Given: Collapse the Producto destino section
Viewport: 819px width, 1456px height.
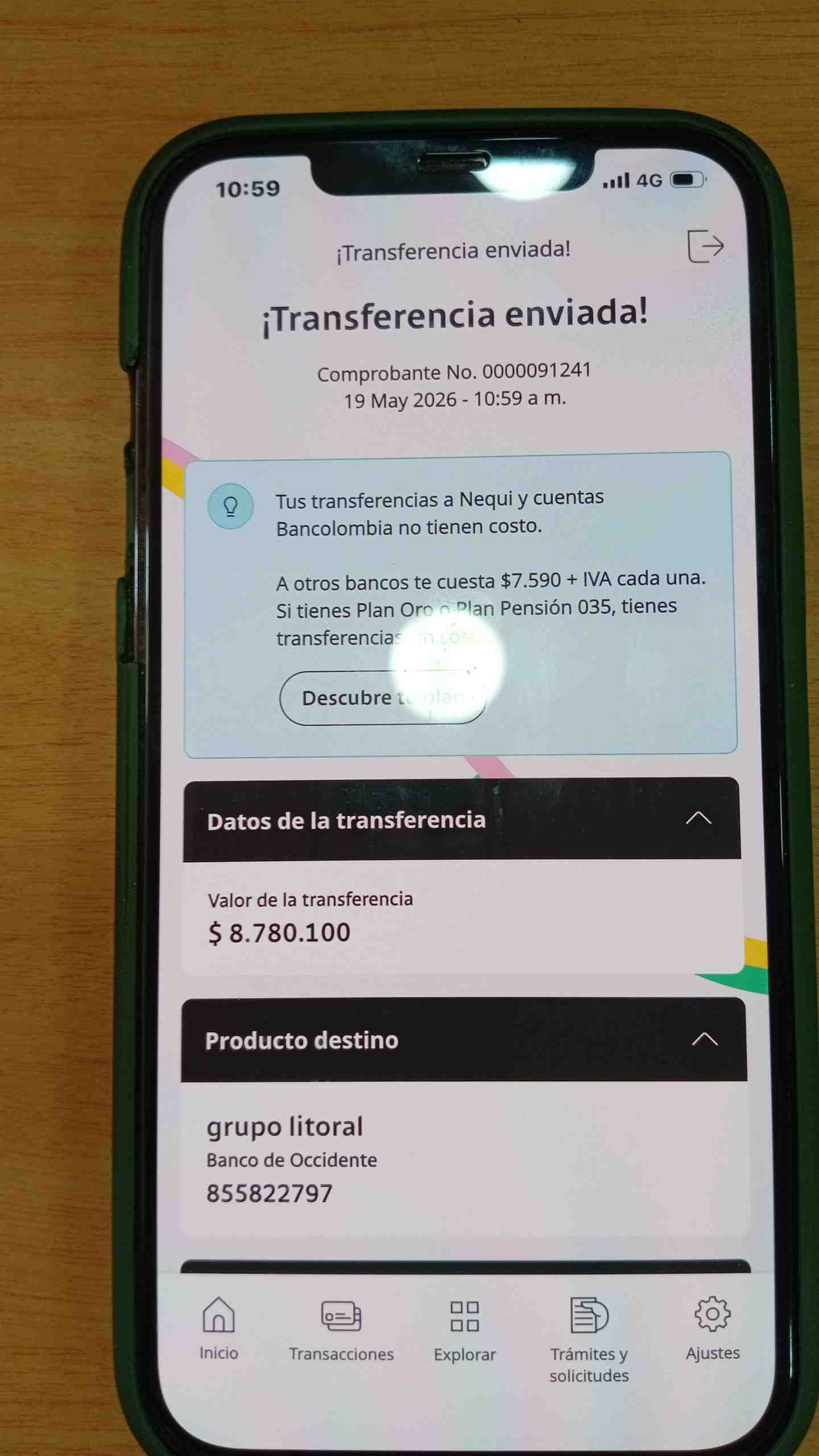Looking at the screenshot, I should click(x=705, y=1040).
